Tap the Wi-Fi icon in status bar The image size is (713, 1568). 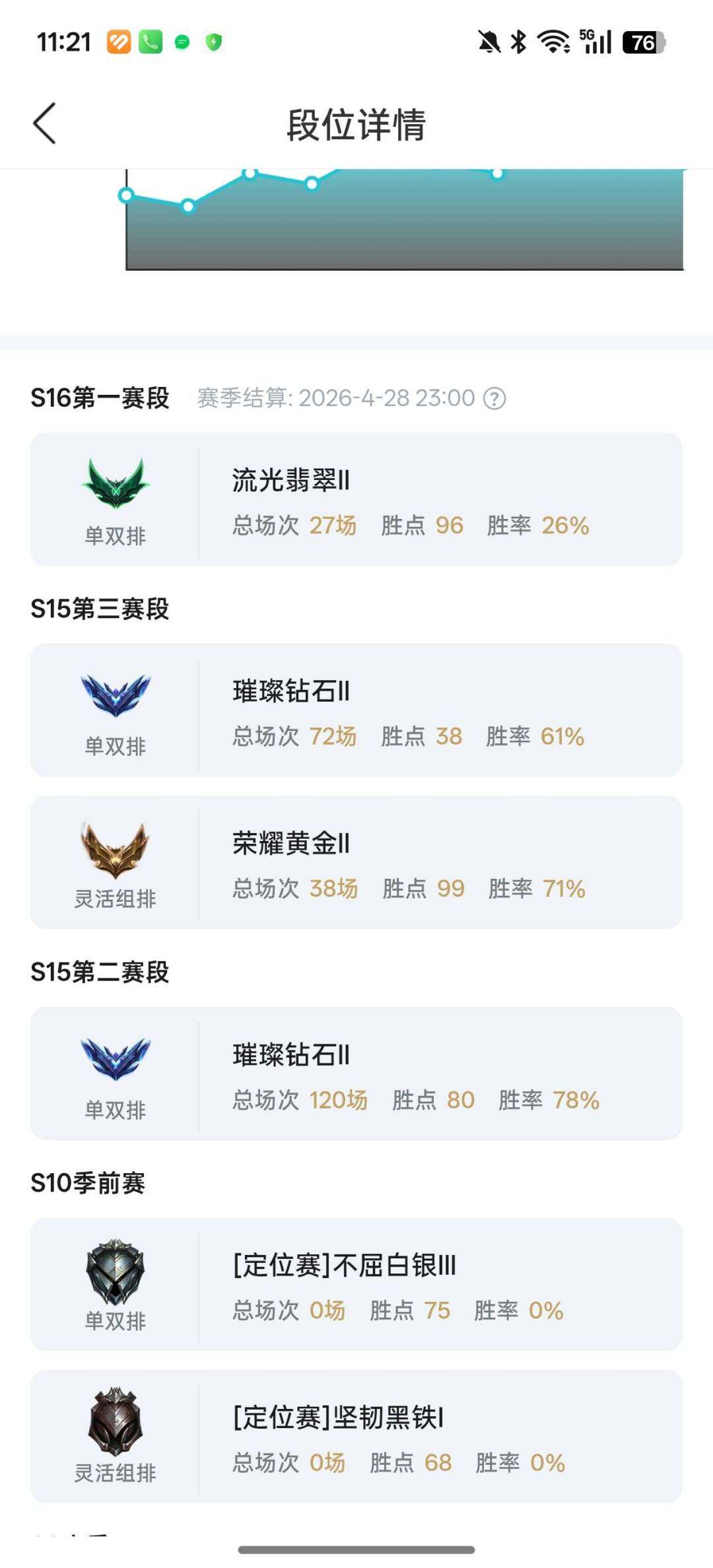click(553, 42)
